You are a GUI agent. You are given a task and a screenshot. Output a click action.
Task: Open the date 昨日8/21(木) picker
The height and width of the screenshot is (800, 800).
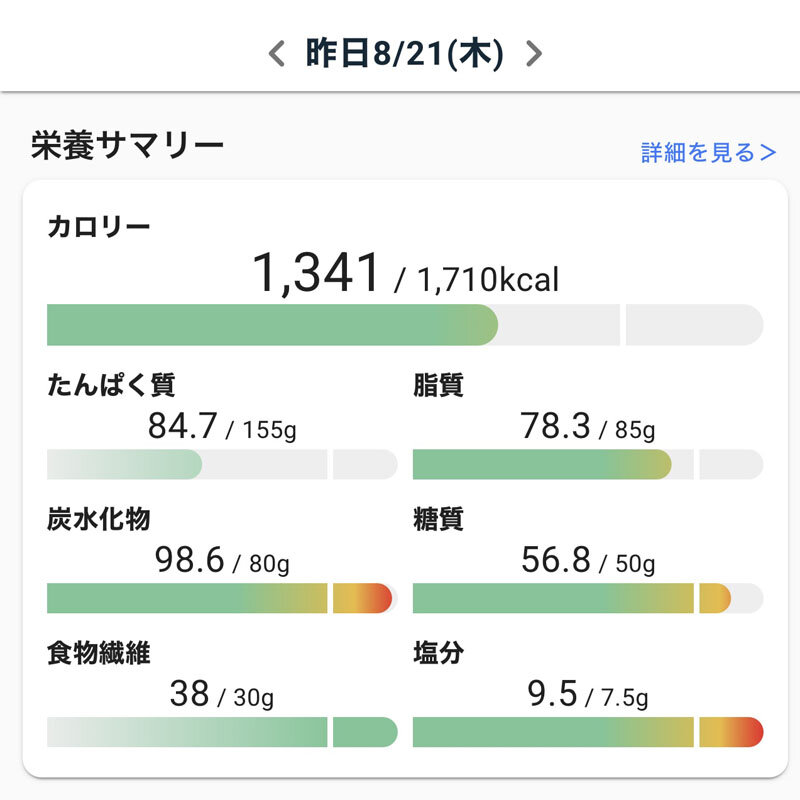(404, 53)
